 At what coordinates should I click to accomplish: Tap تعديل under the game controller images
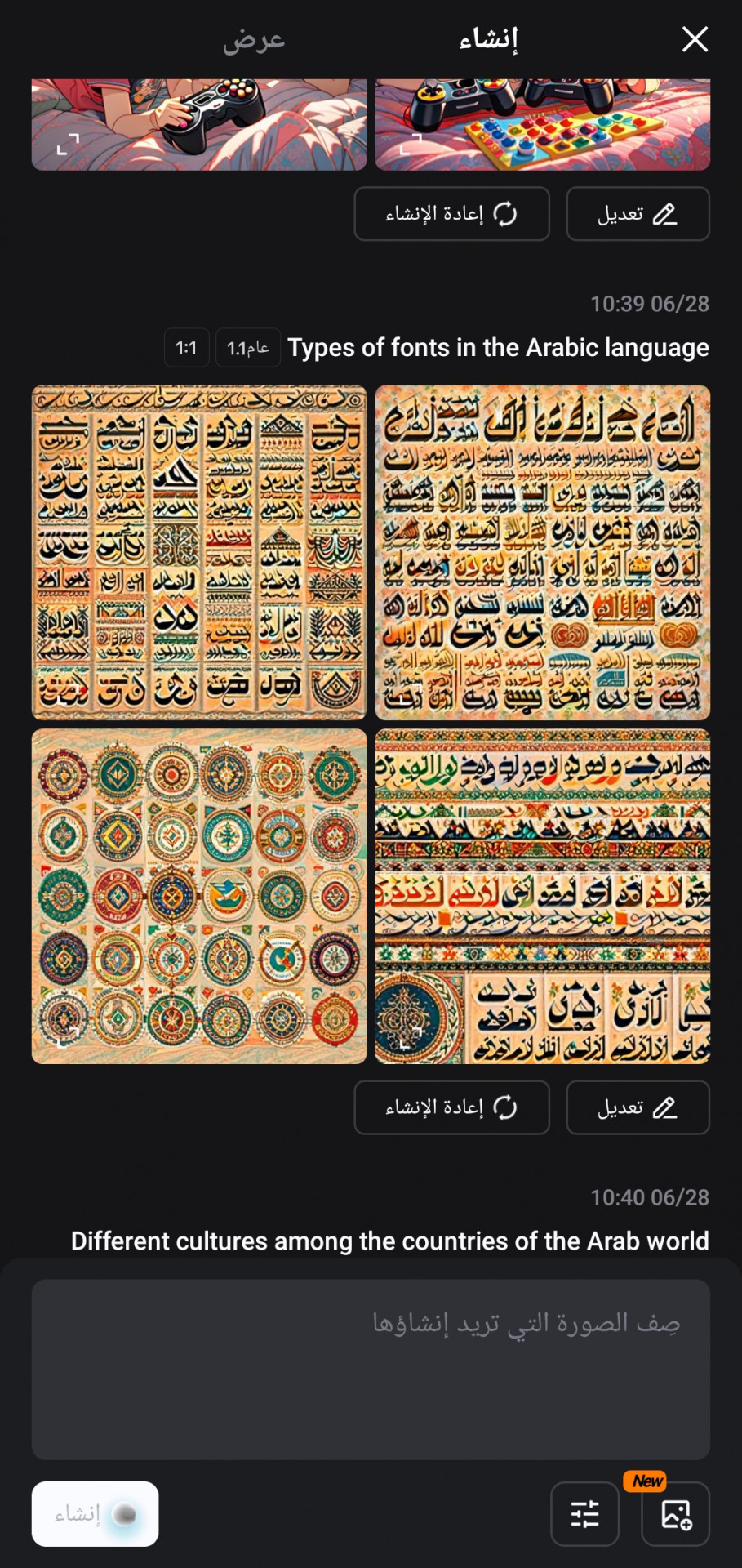[638, 214]
